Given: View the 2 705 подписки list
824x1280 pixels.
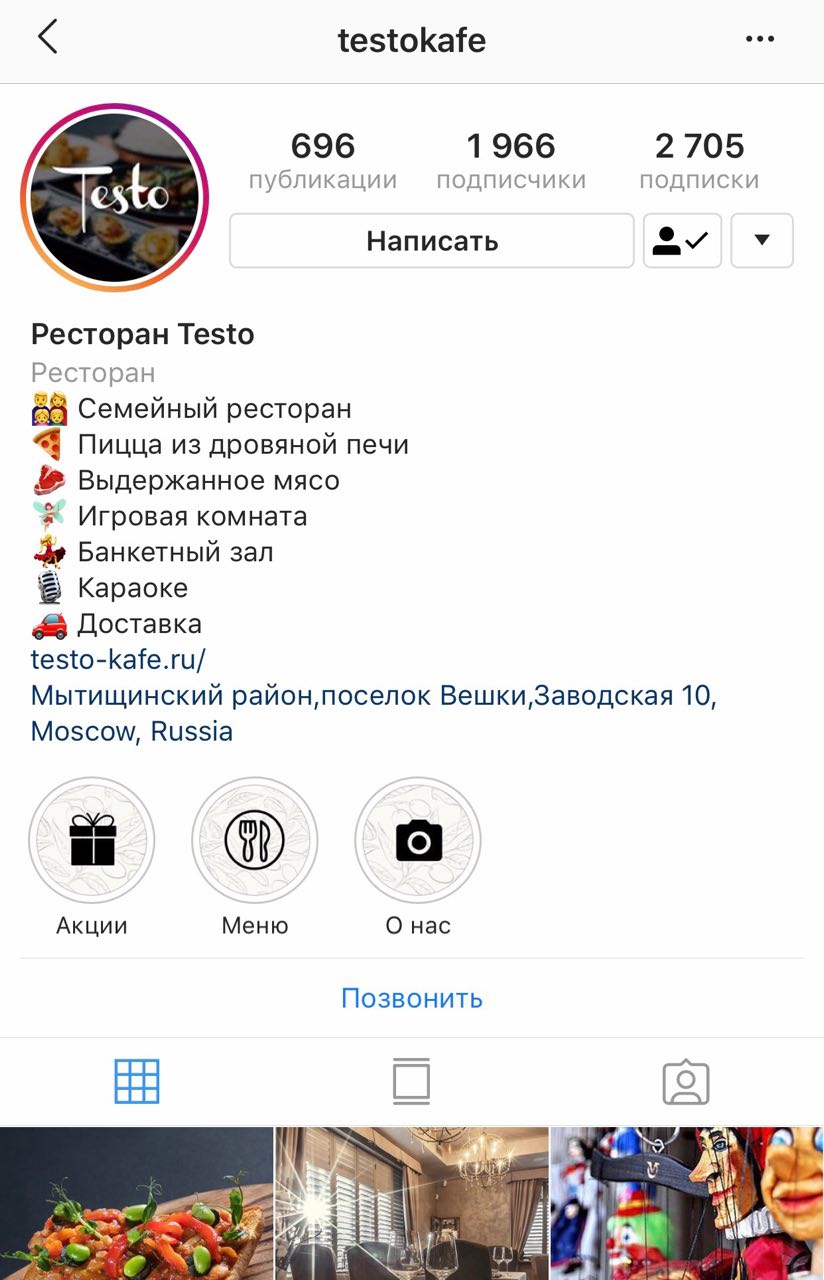Looking at the screenshot, I should click(x=699, y=160).
